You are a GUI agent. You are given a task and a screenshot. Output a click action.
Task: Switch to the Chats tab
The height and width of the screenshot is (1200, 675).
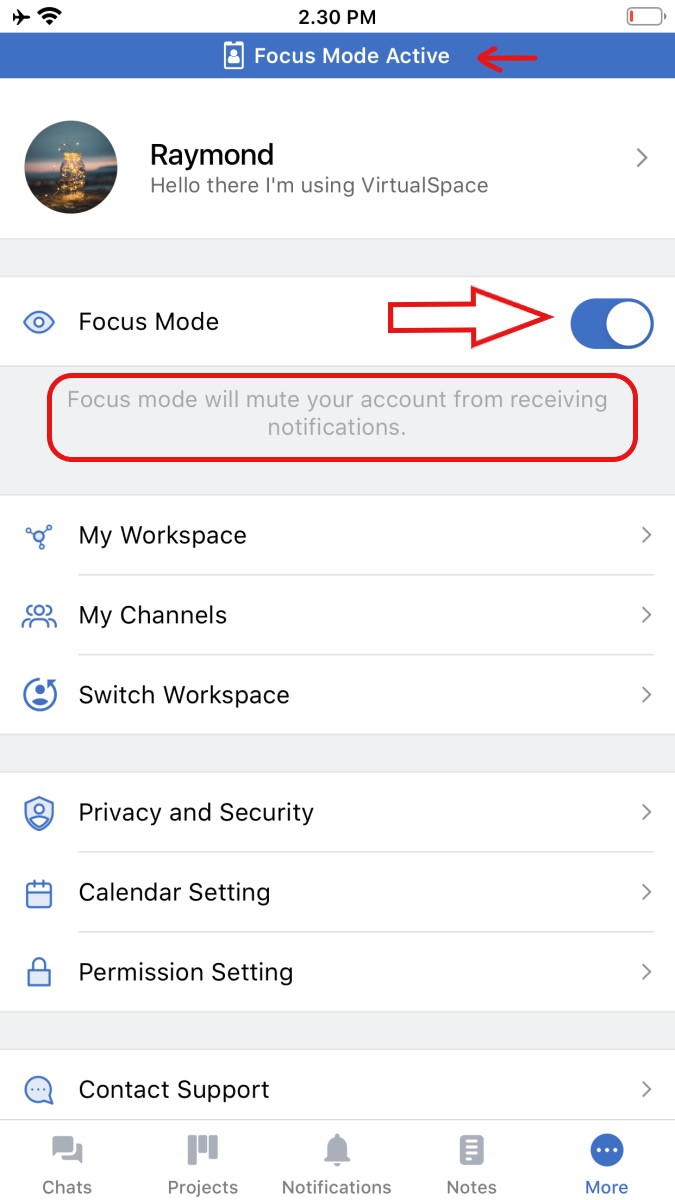tap(67, 1164)
